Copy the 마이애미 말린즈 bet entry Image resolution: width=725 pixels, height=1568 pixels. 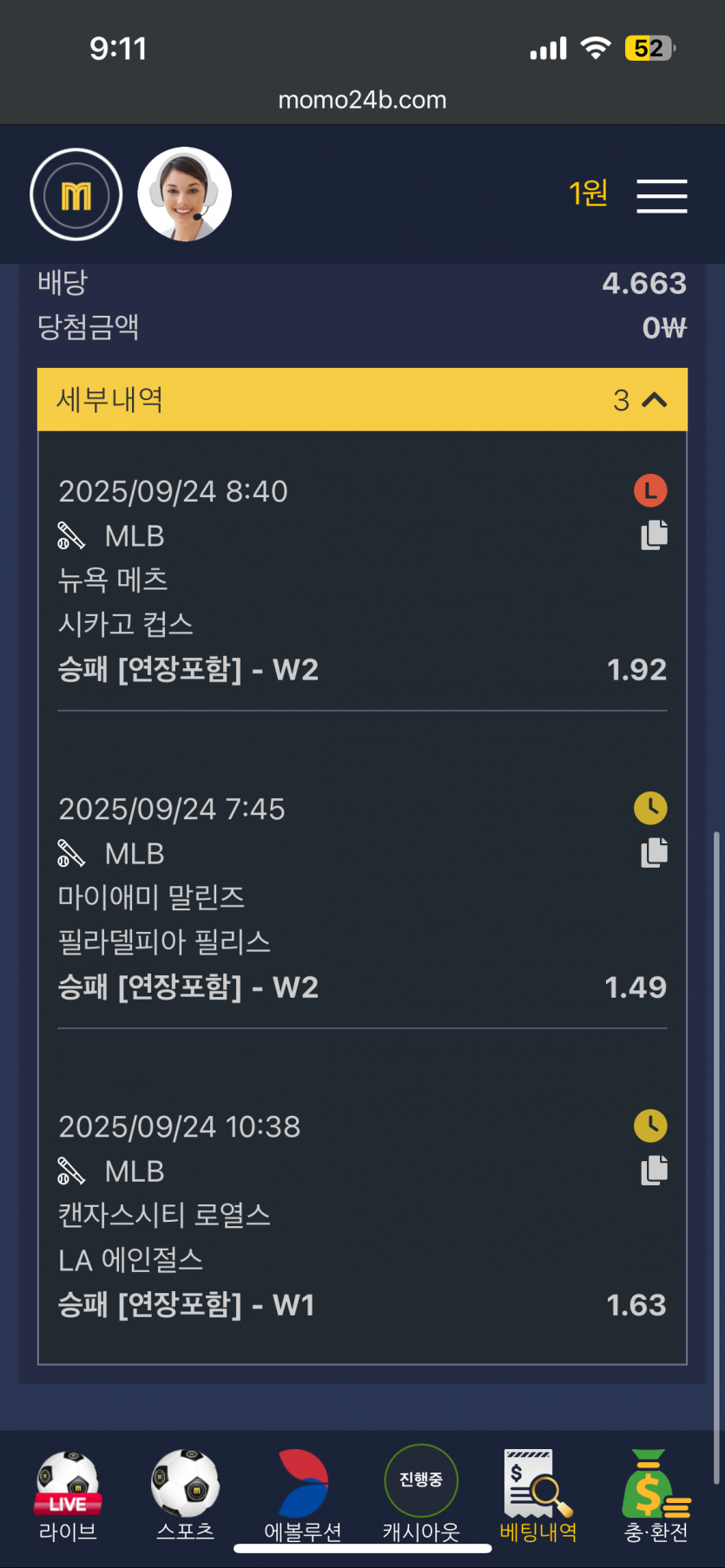[x=654, y=853]
